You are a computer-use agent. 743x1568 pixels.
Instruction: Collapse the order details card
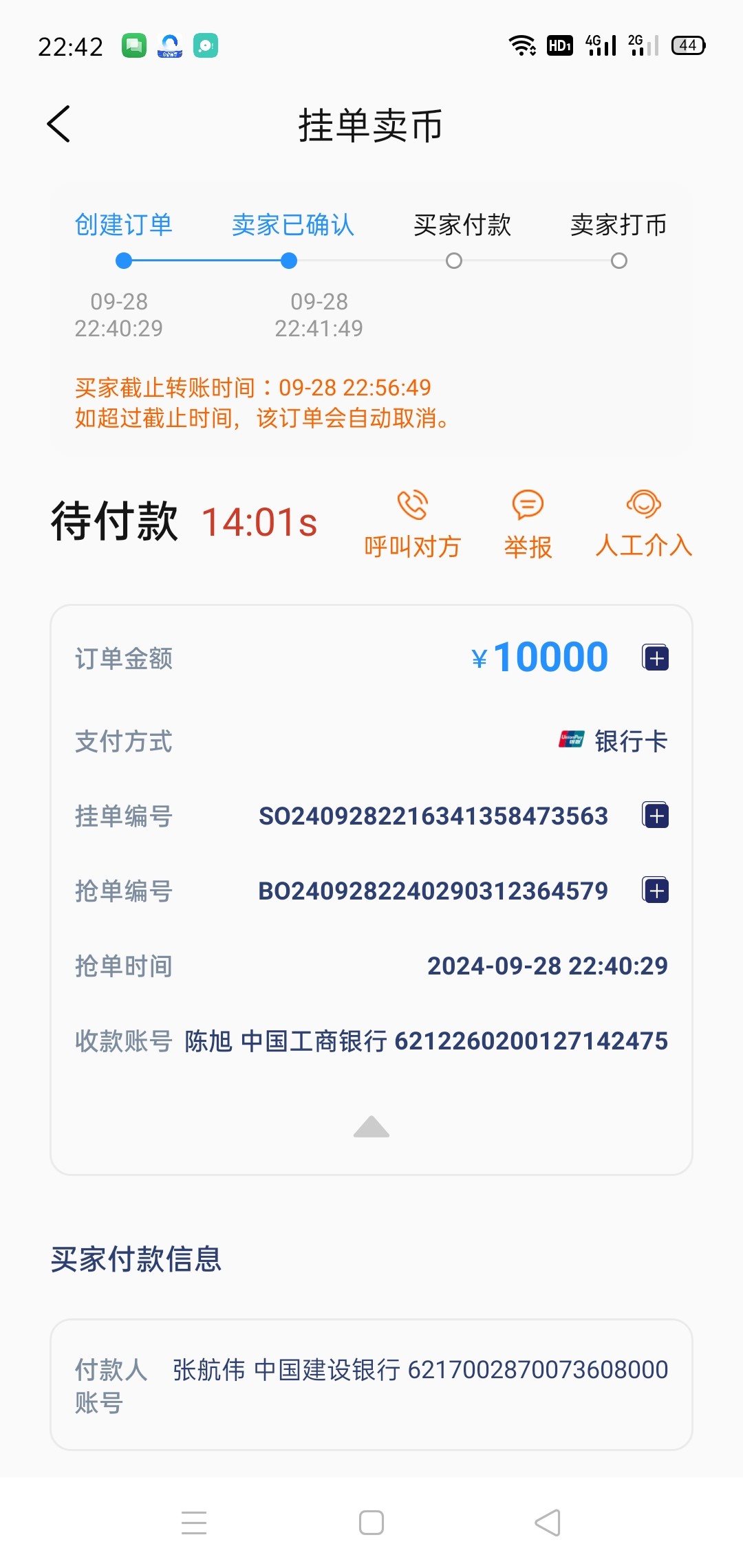[x=371, y=1126]
